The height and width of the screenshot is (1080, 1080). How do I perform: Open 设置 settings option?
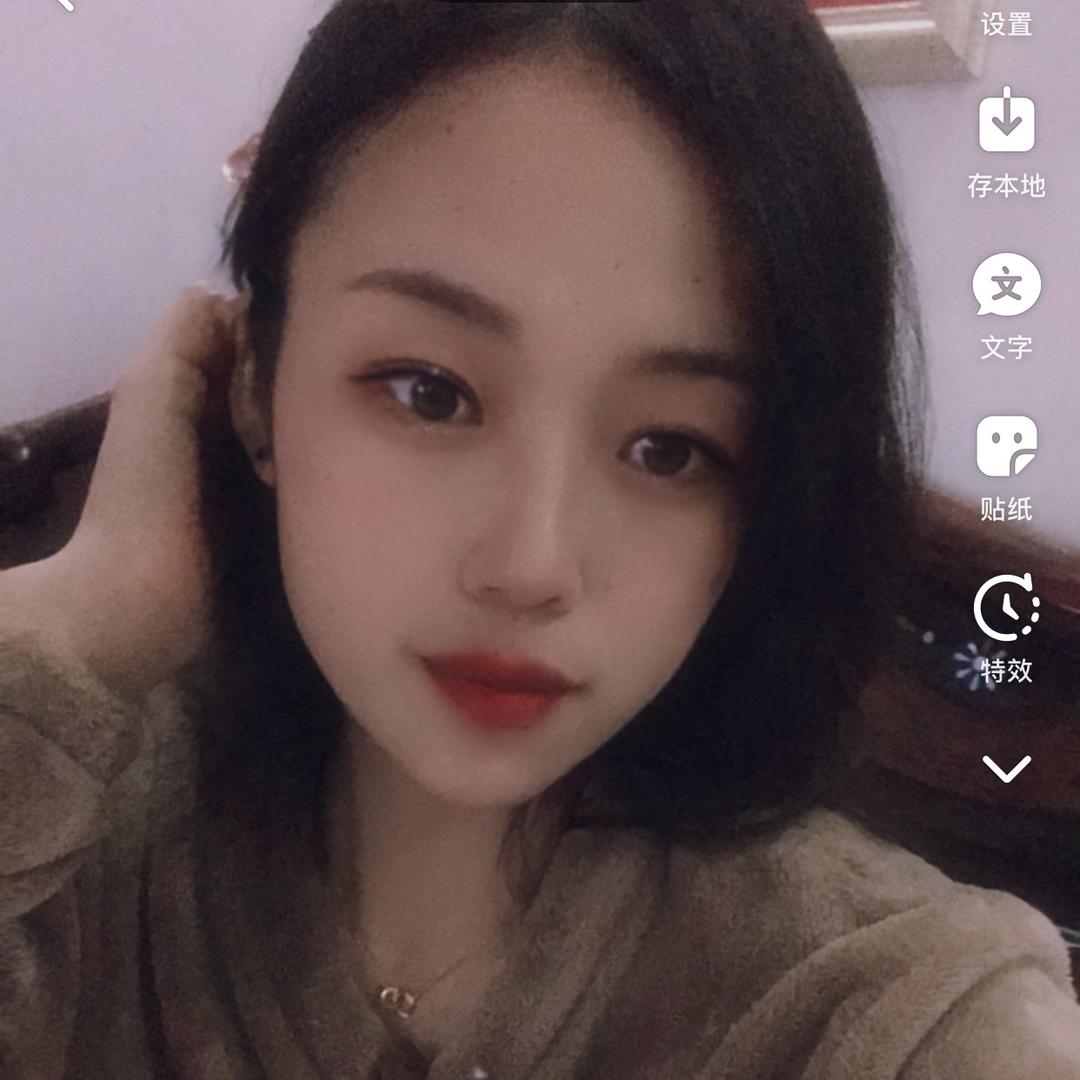click(x=1006, y=22)
